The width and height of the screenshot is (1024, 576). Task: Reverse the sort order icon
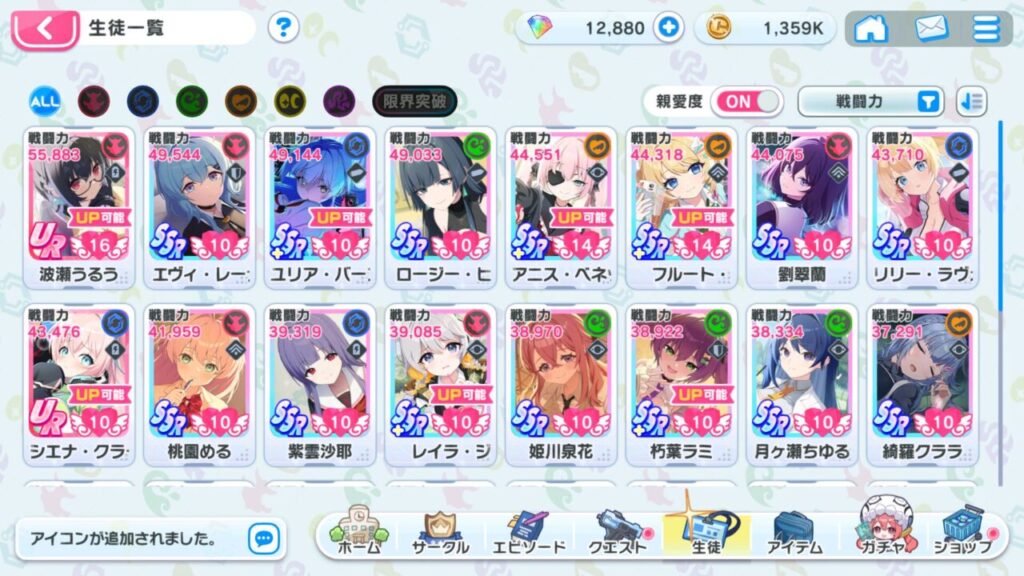tap(970, 101)
